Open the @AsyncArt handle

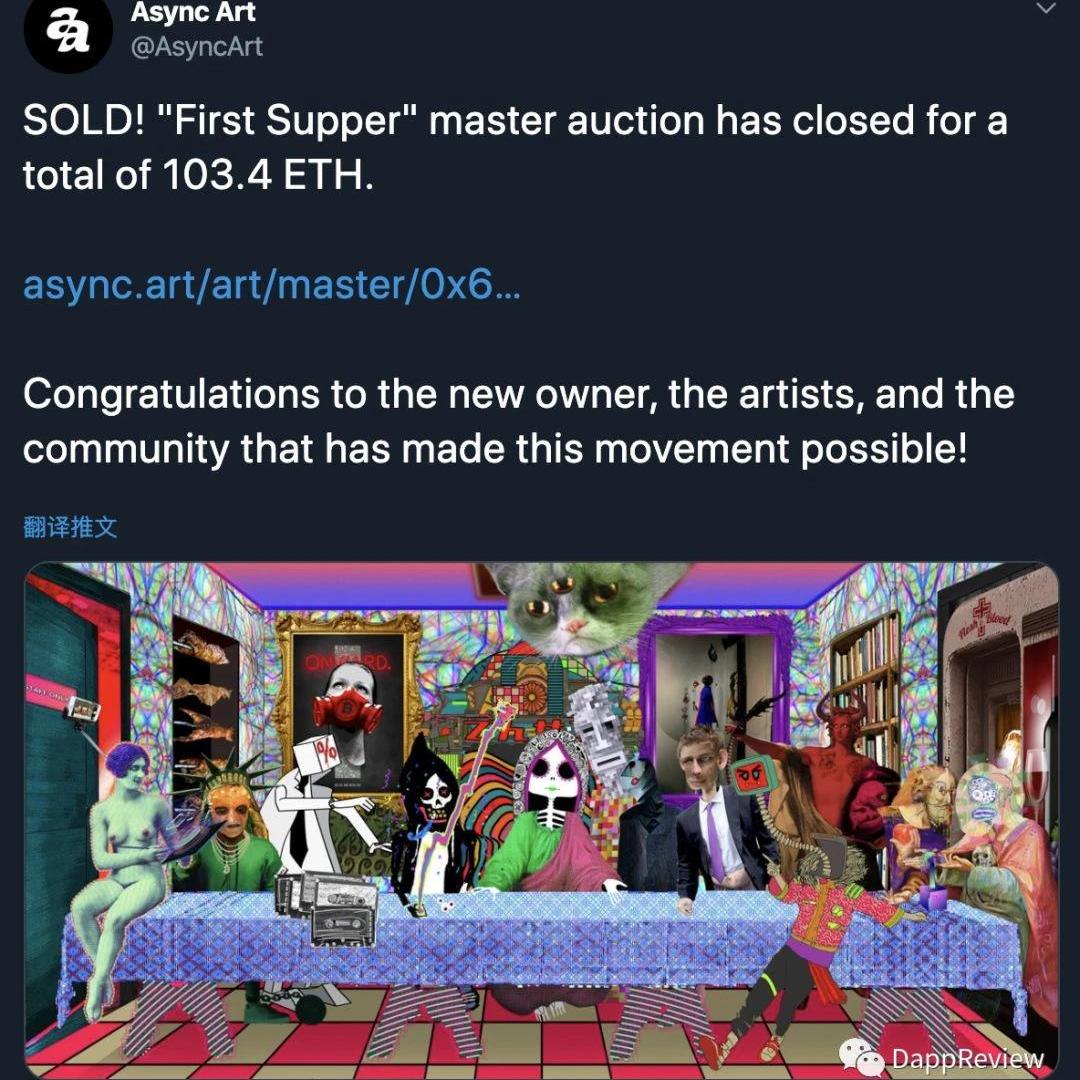coord(196,46)
